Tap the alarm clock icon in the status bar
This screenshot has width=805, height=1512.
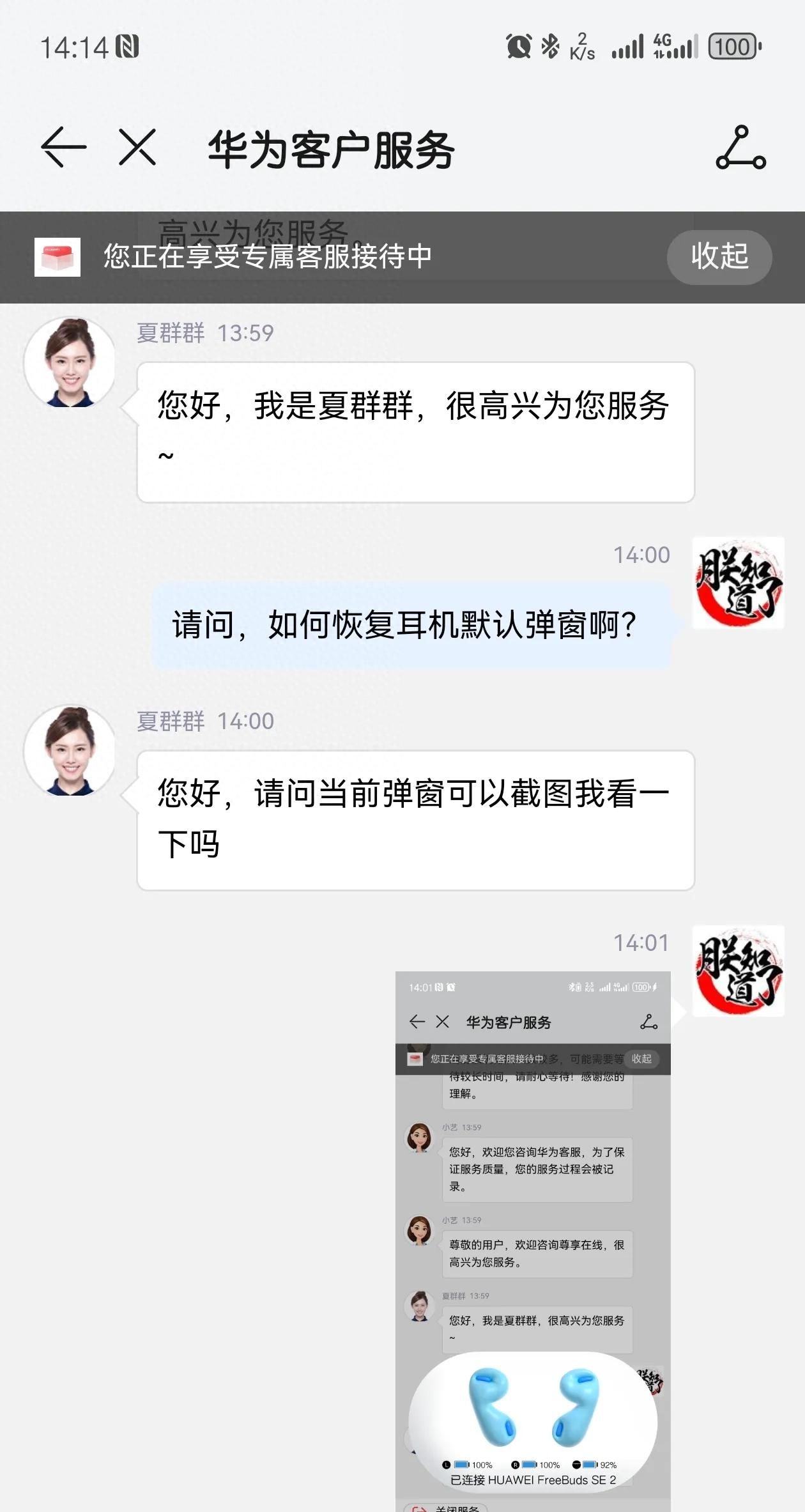(519, 46)
